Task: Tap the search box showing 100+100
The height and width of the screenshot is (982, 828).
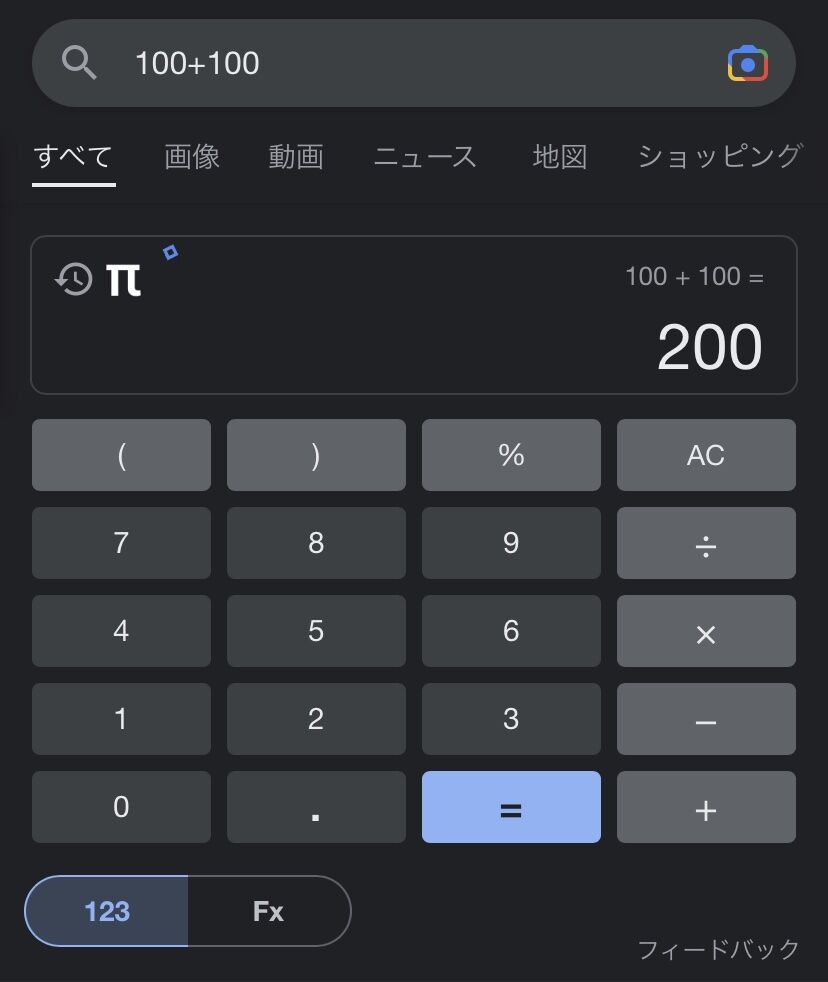Action: [x=400, y=63]
